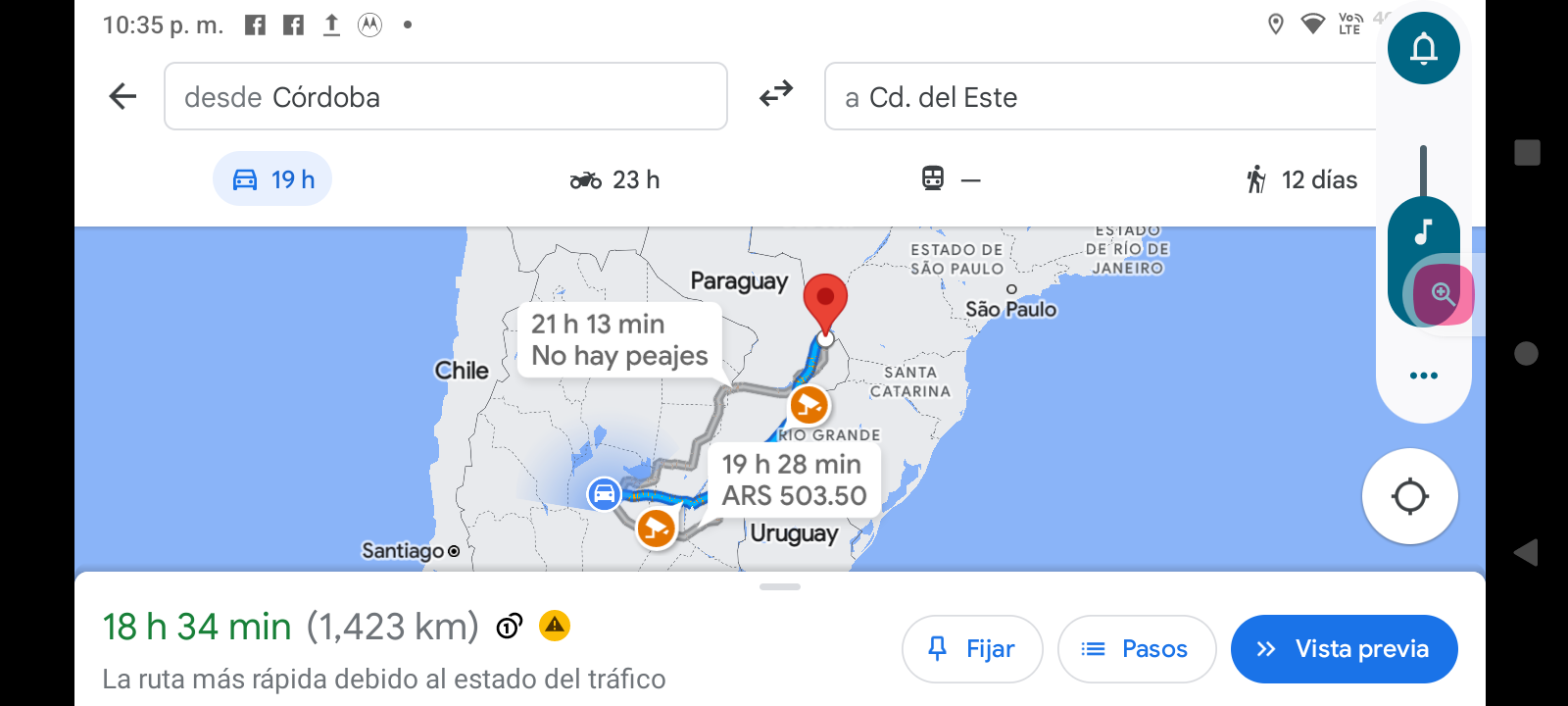Open more options in the volume panel
The height and width of the screenshot is (706, 1568).
[x=1423, y=376]
